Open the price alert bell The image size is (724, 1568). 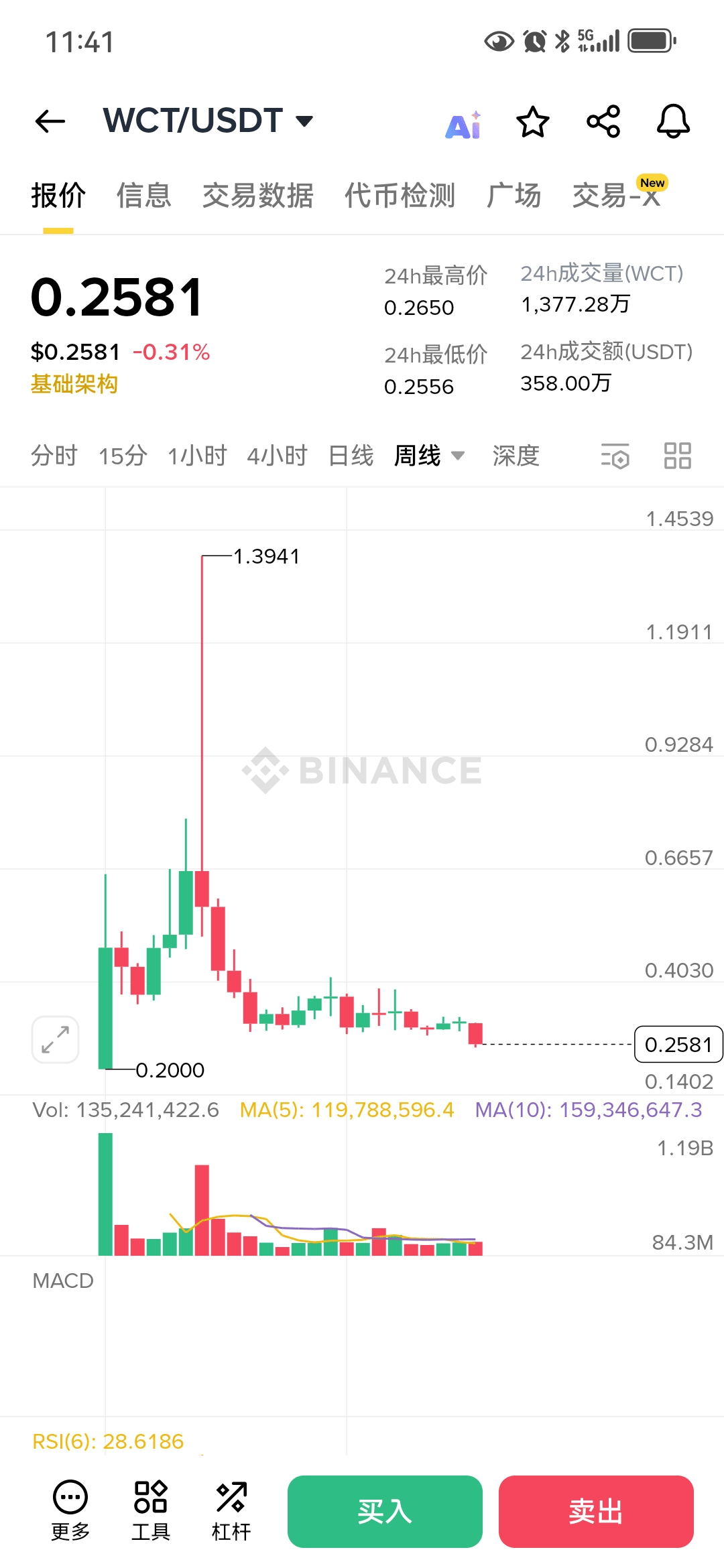673,122
